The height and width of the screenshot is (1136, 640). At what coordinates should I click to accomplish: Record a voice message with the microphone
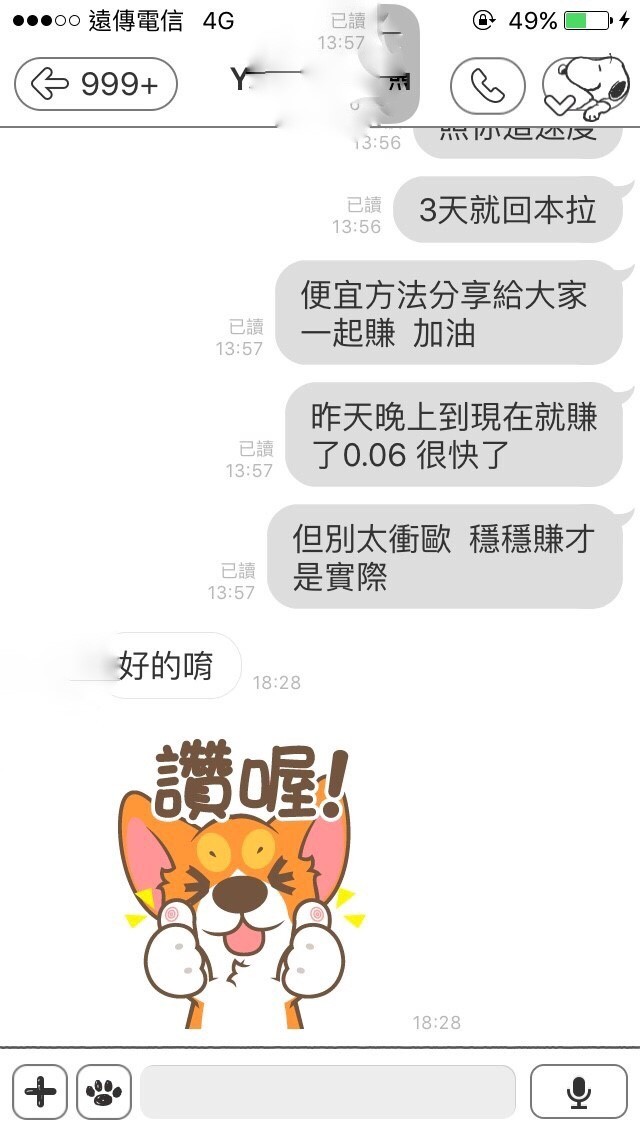tap(578, 1092)
